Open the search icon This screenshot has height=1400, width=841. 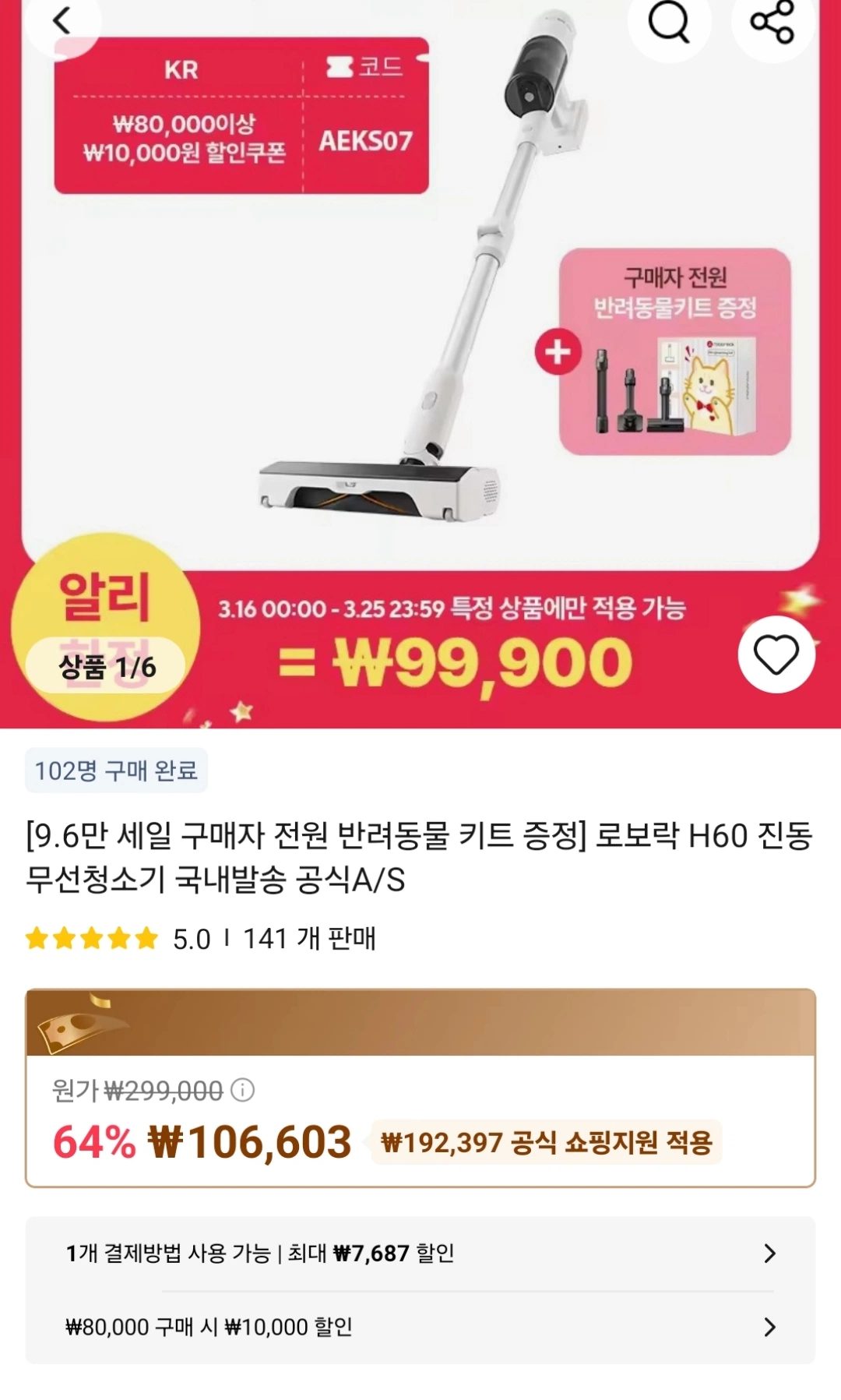coord(669,21)
